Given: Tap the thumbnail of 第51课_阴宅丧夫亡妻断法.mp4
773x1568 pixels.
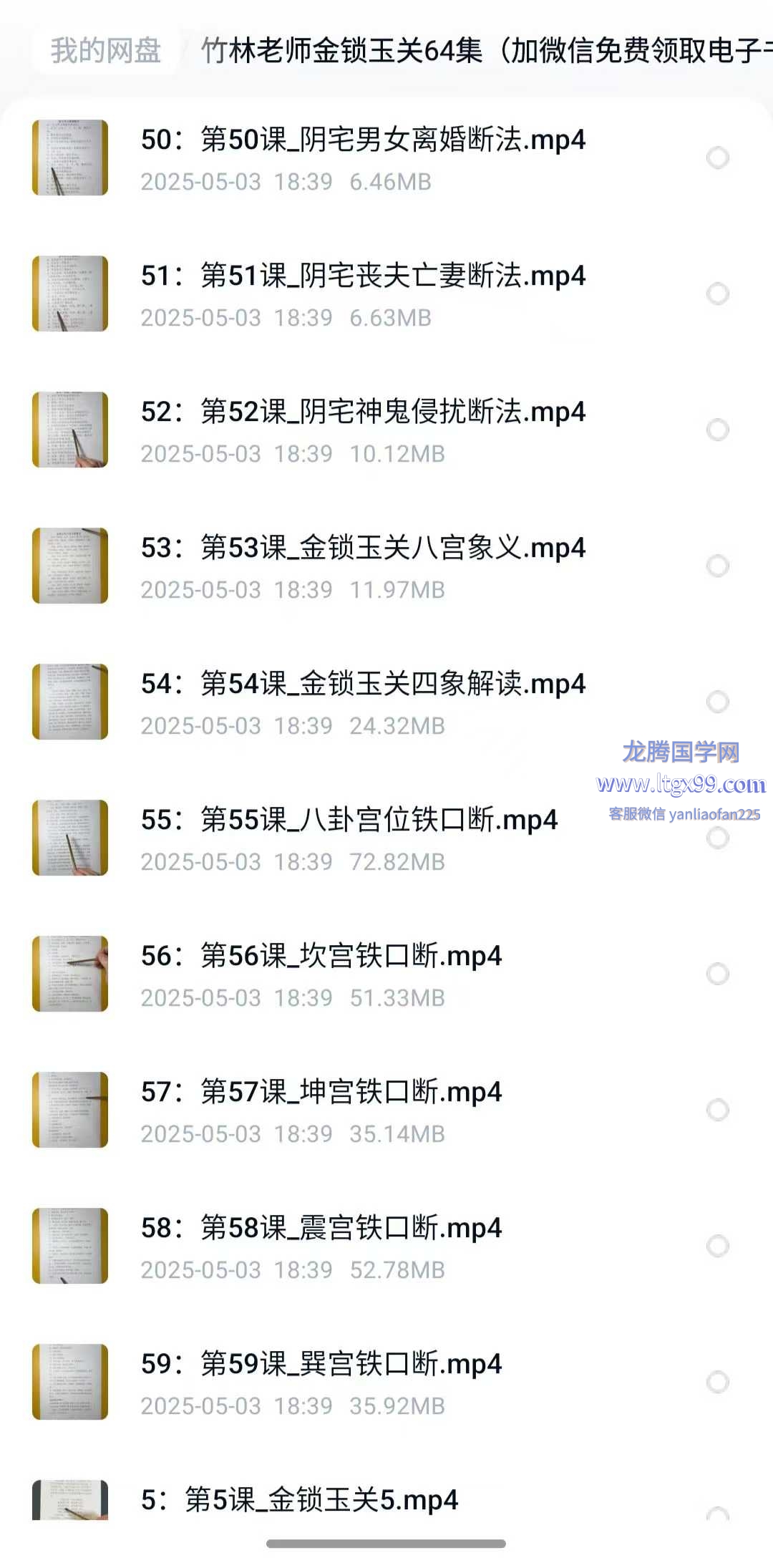Looking at the screenshot, I should pyautogui.click(x=70, y=294).
